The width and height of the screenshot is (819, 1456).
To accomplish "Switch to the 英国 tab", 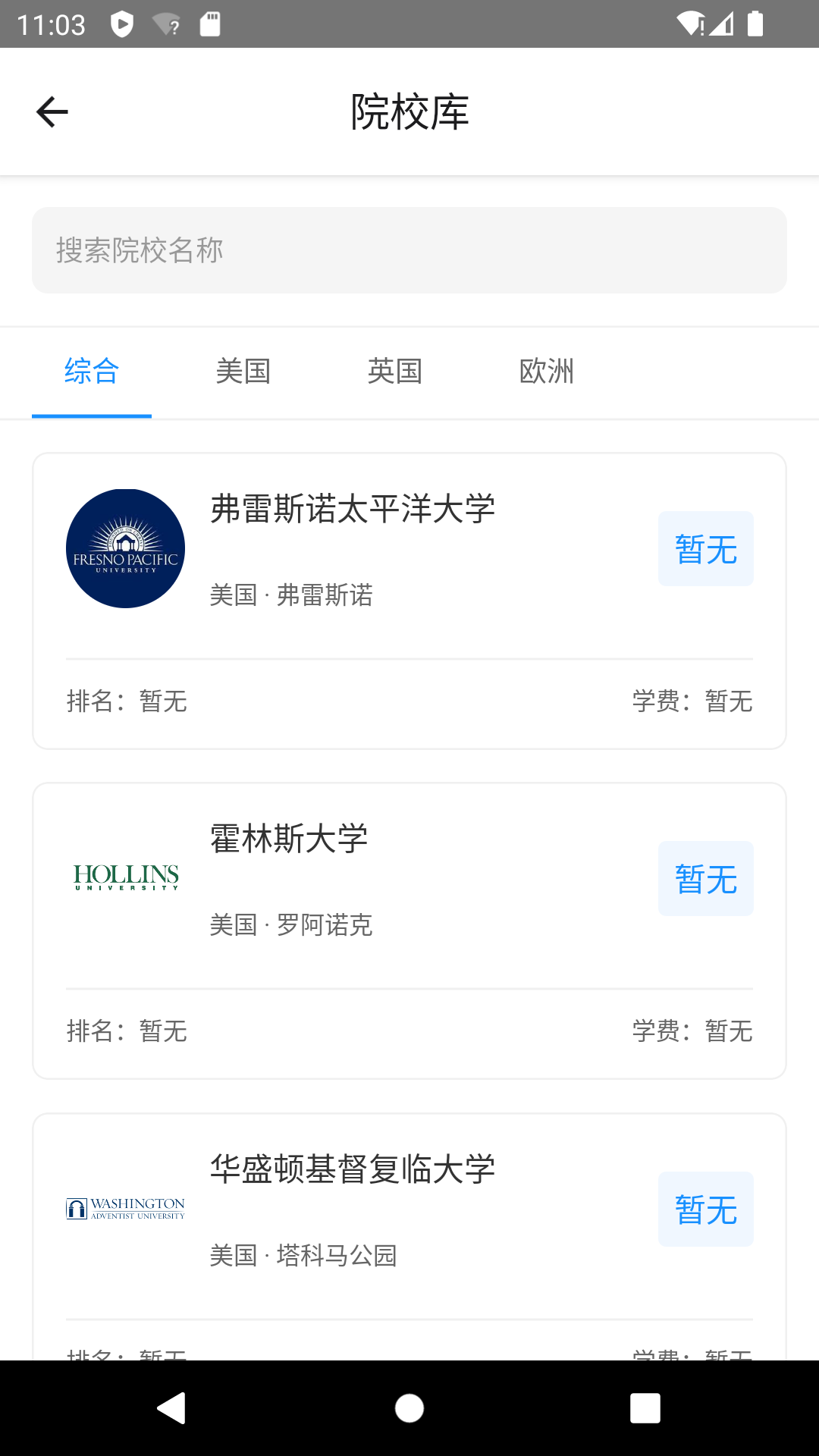I will coord(395,372).
